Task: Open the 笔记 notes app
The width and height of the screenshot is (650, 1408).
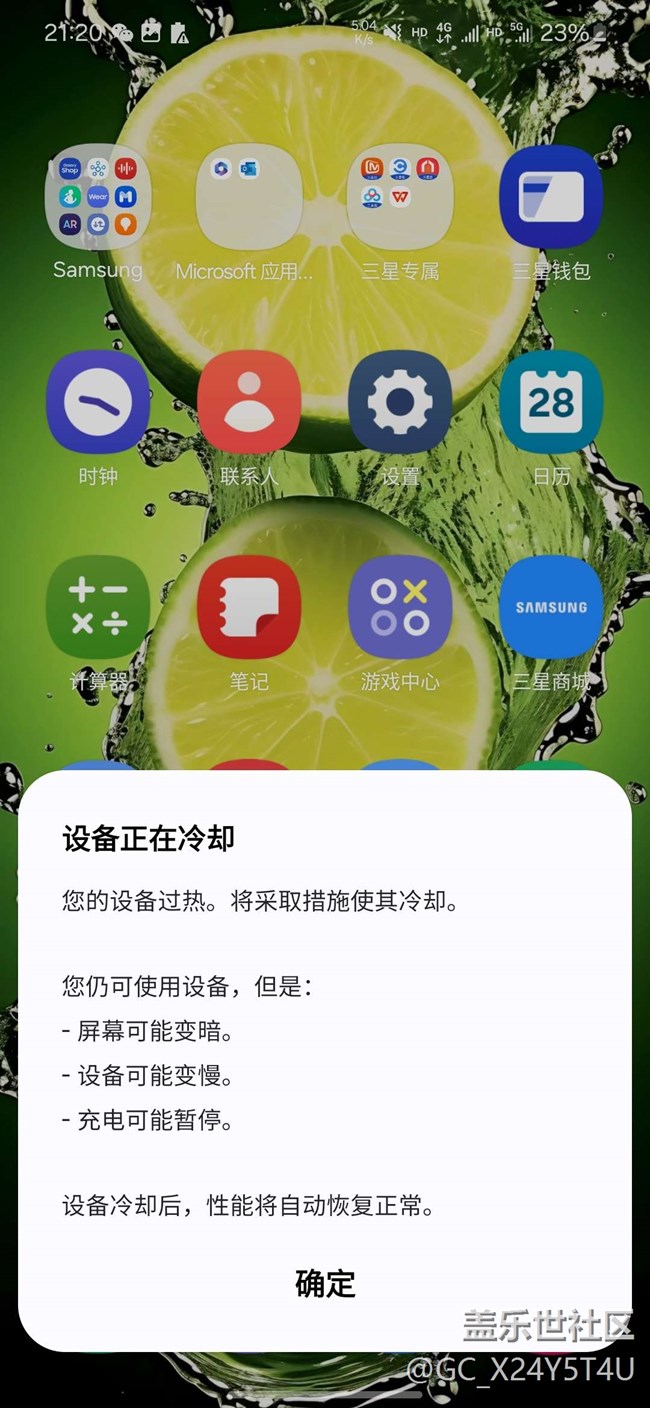Action: pos(249,607)
